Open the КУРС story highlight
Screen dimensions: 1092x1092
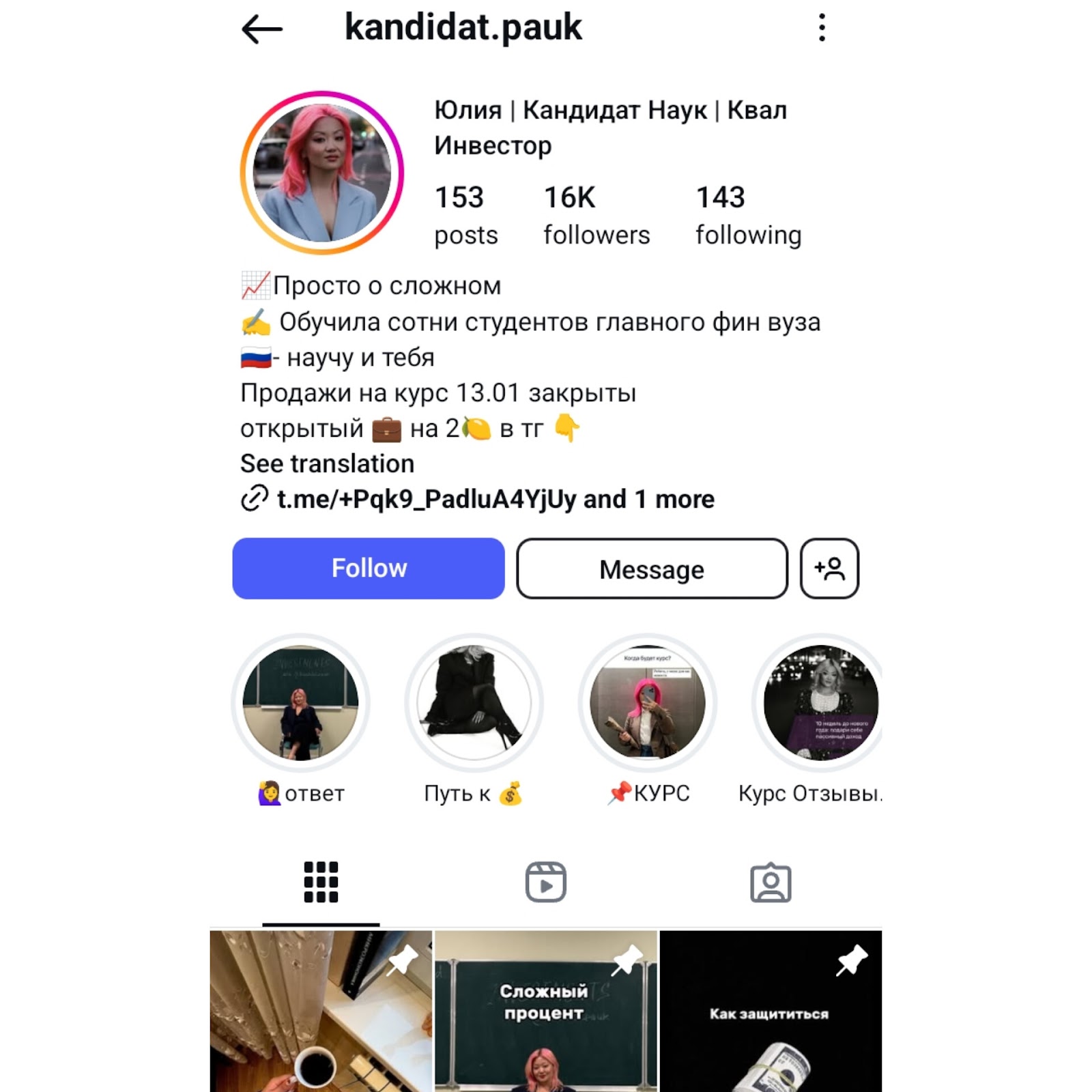pos(648,703)
